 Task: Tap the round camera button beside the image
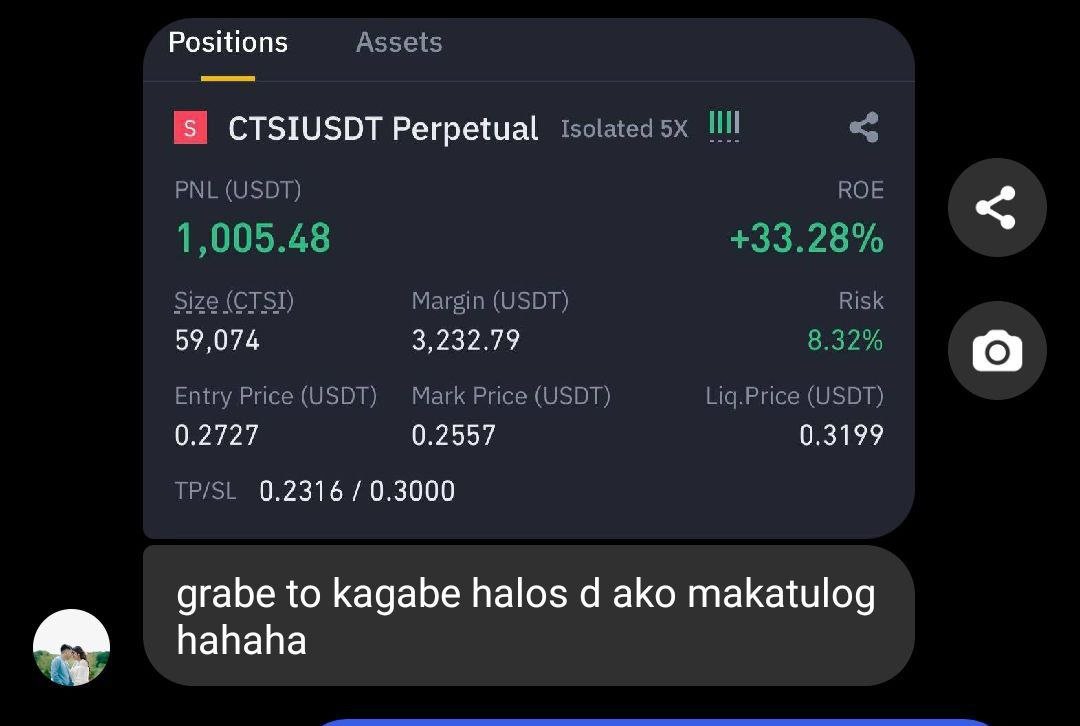click(996, 351)
